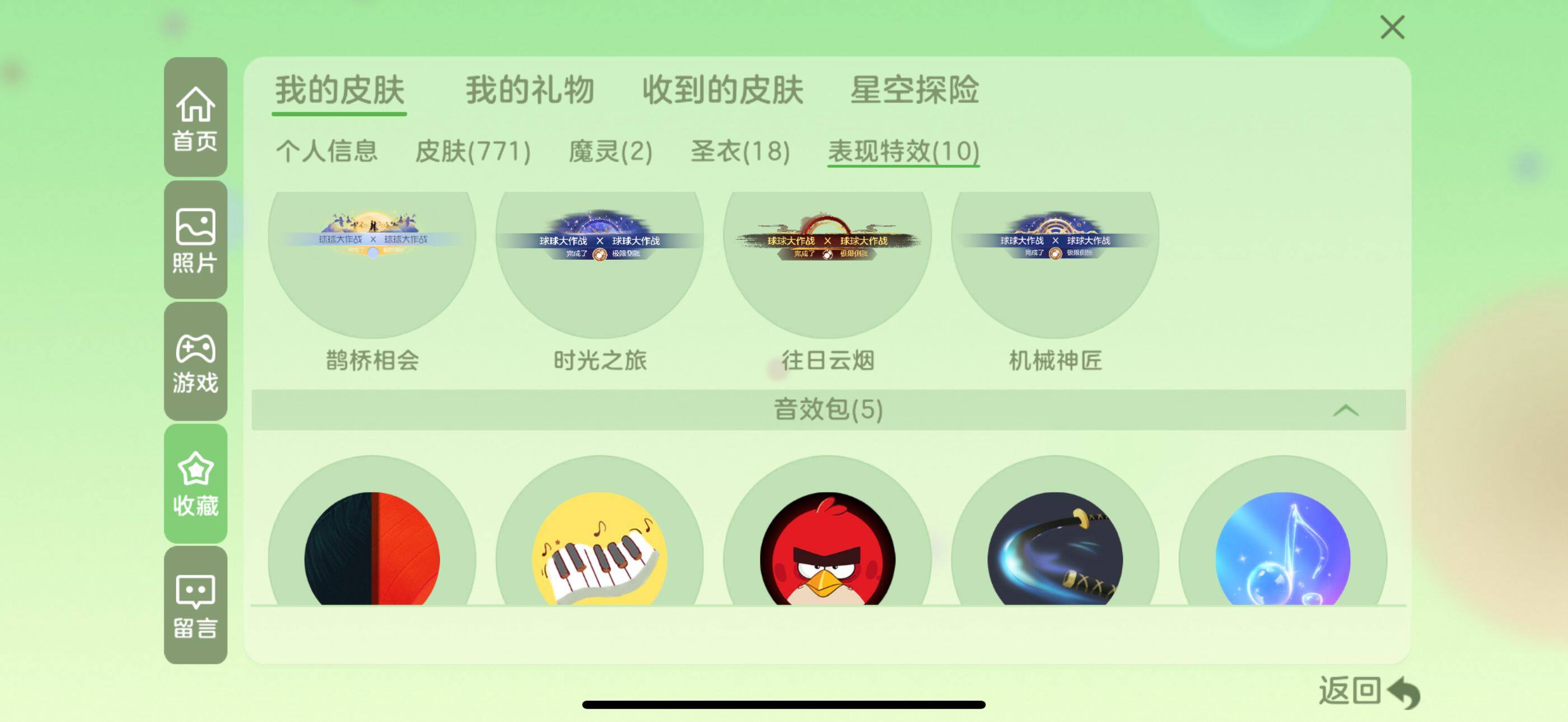The height and width of the screenshot is (722, 1568).
Task: Open the 留言 messages section
Action: coord(195,605)
